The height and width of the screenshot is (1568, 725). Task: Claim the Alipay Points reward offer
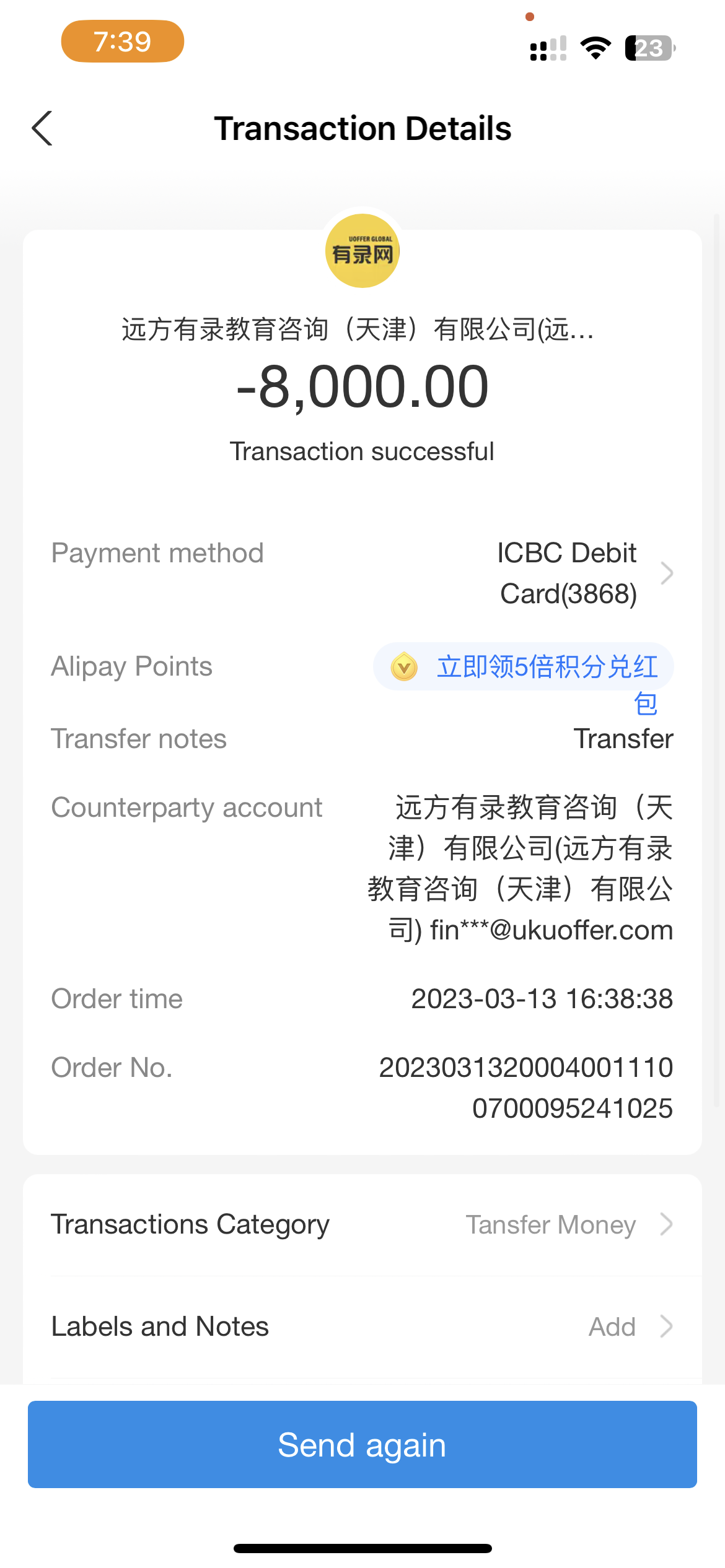click(x=524, y=668)
